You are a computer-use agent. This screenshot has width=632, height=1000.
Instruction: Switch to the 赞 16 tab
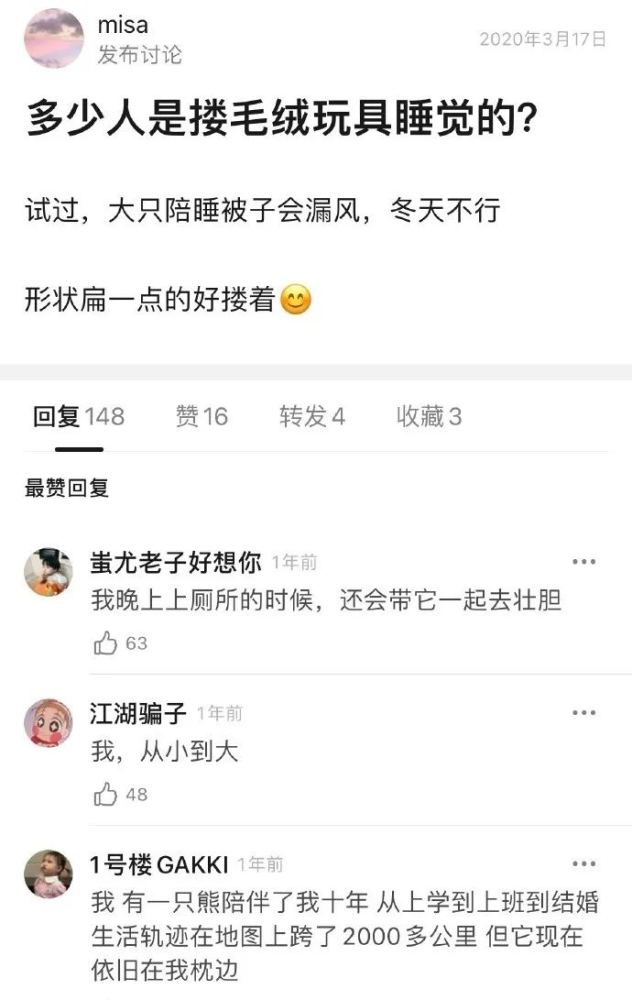click(202, 417)
